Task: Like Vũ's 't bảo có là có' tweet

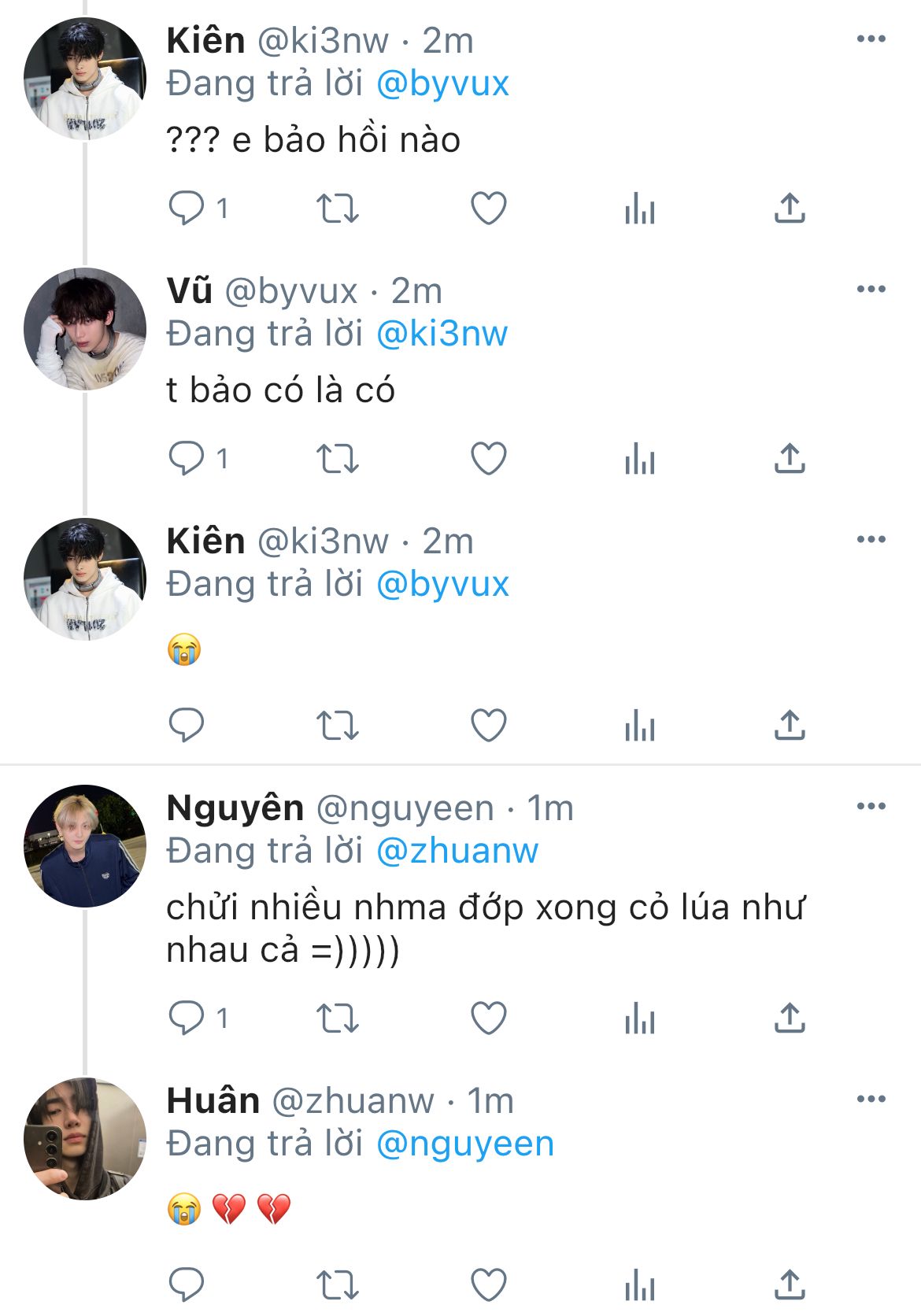Action: click(488, 459)
